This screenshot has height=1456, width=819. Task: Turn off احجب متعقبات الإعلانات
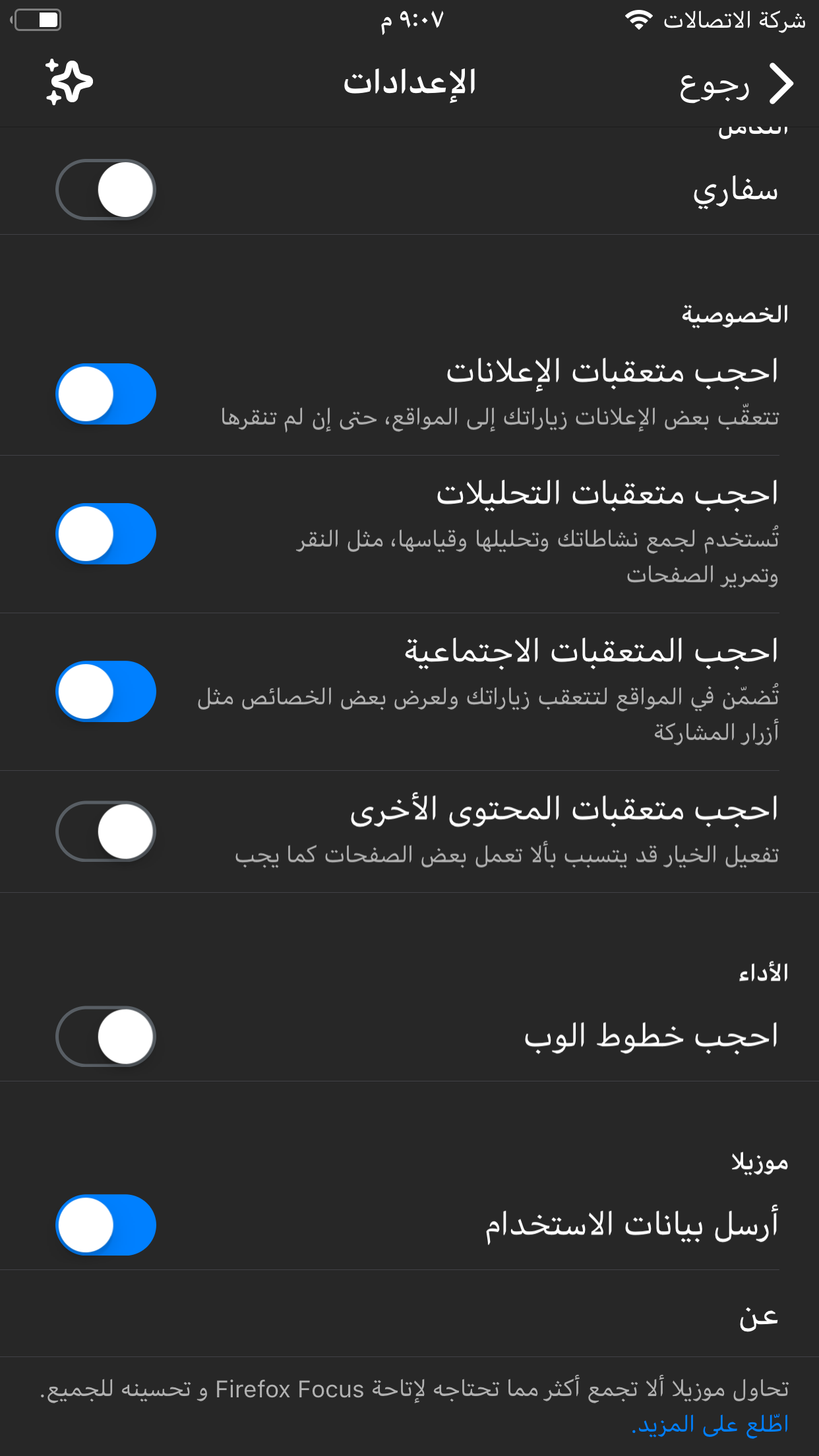point(106,394)
